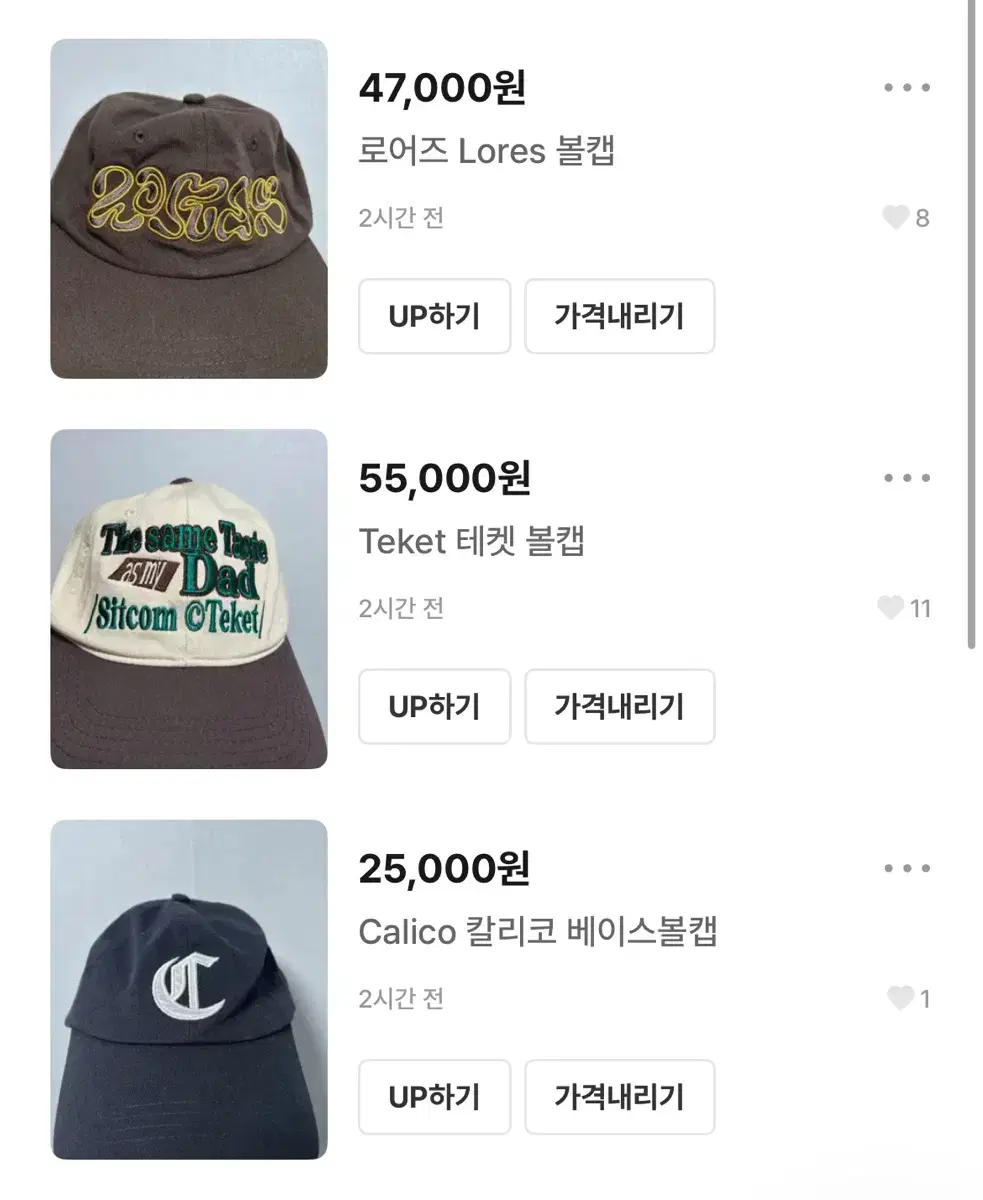Image resolution: width=983 pixels, height=1200 pixels.
Task: Click the filled heart next to the Teket listing
Action: [889, 608]
